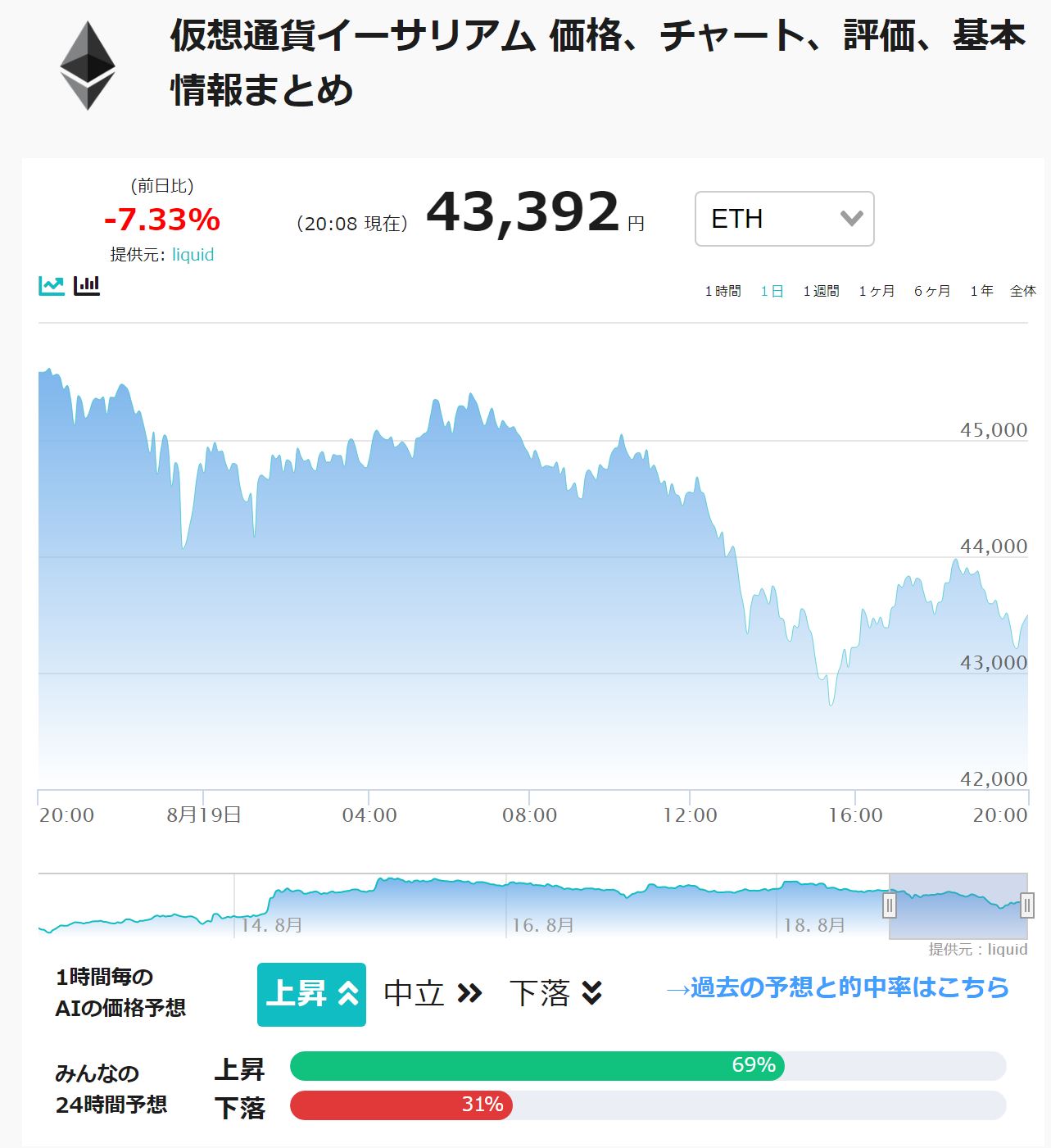Switch to the bar chart view
1051x1148 pixels.
pos(87,286)
